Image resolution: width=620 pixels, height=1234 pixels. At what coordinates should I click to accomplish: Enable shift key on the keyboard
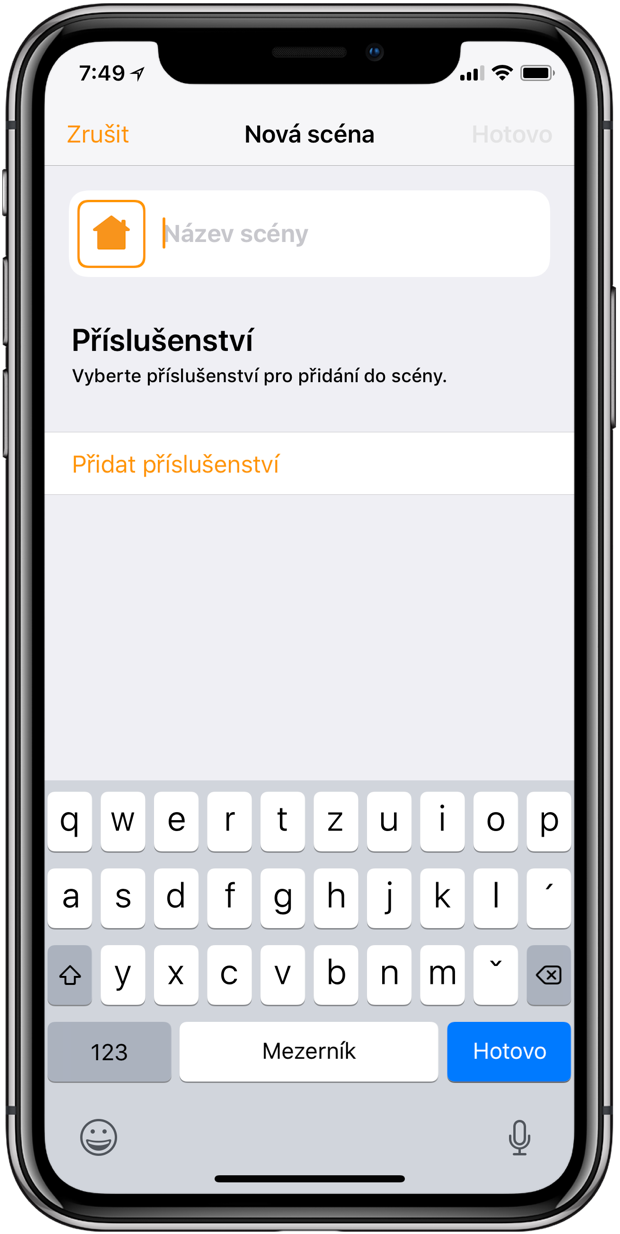tap(70, 975)
